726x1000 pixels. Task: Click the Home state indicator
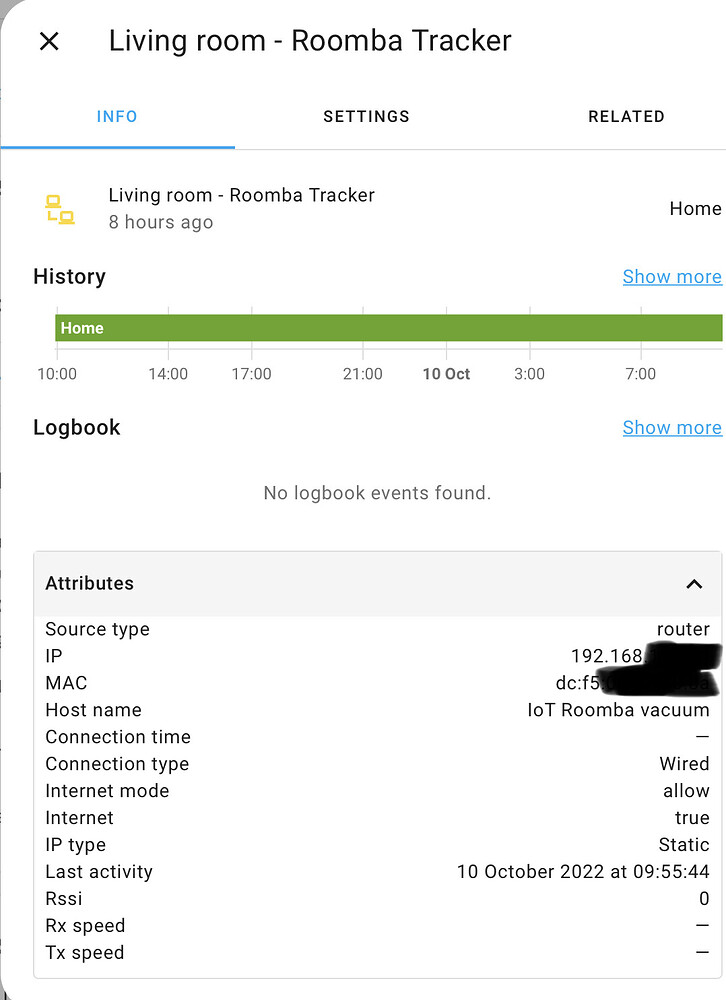pos(695,208)
